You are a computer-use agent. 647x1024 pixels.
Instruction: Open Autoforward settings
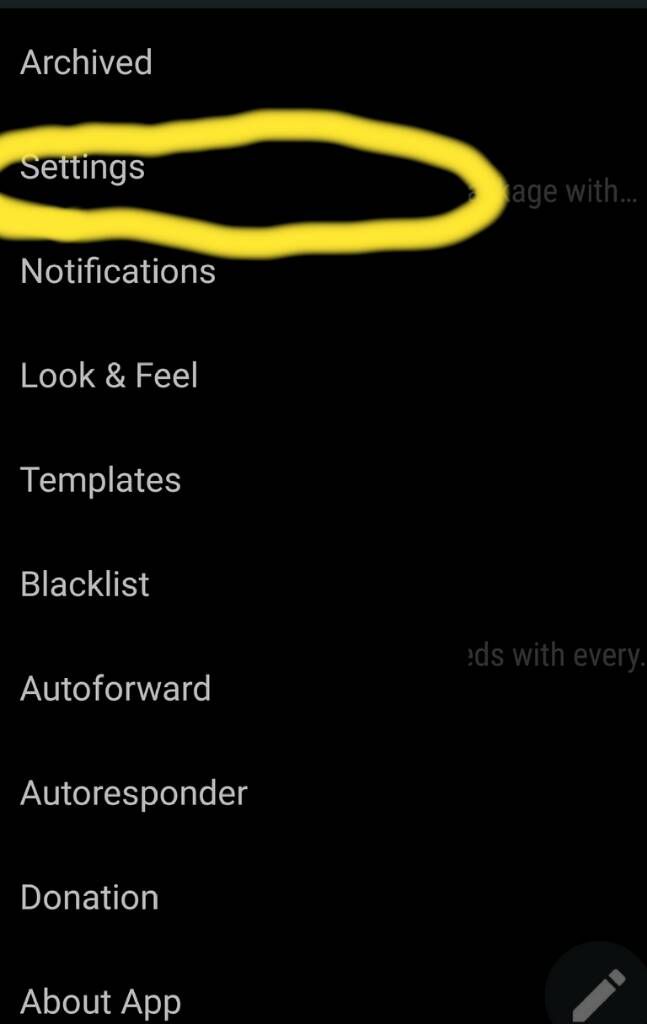coord(115,688)
